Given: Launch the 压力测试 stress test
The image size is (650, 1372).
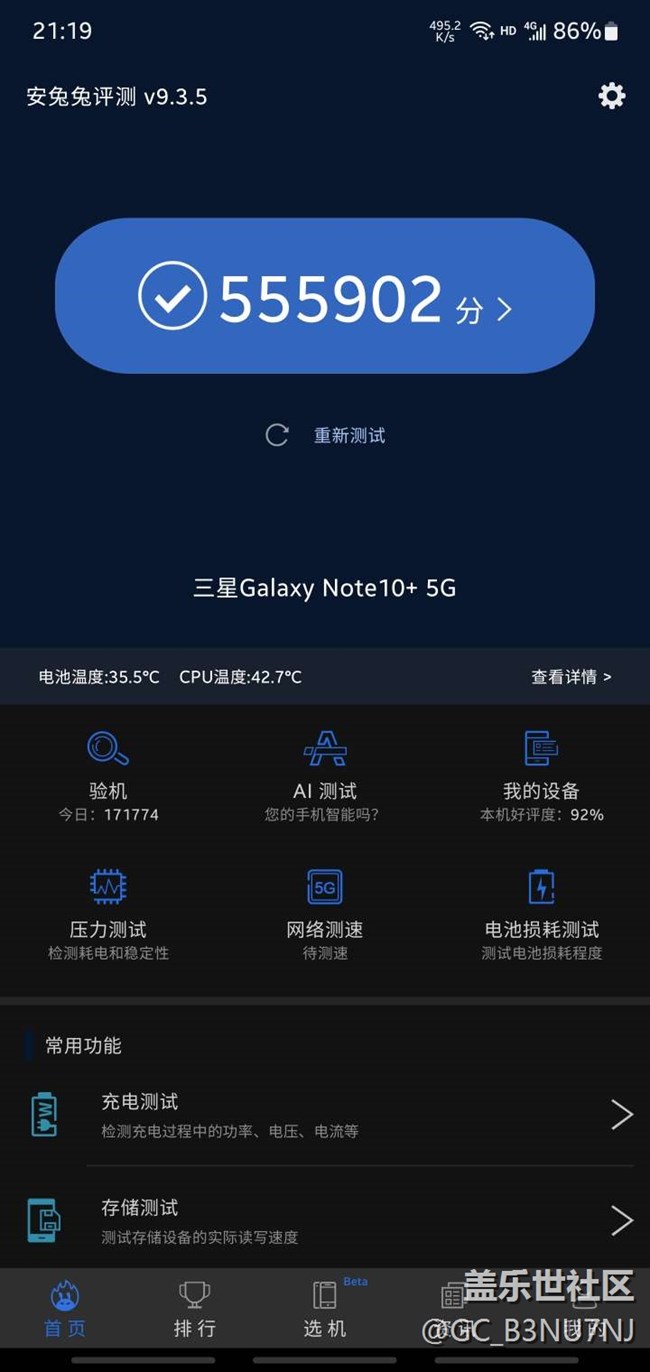Looking at the screenshot, I should [x=108, y=912].
